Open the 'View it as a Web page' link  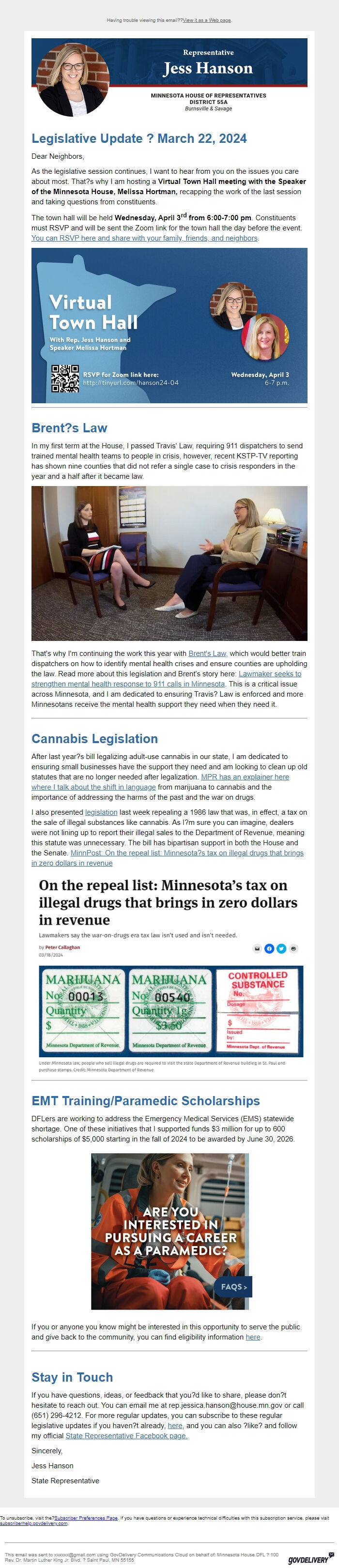tap(207, 20)
